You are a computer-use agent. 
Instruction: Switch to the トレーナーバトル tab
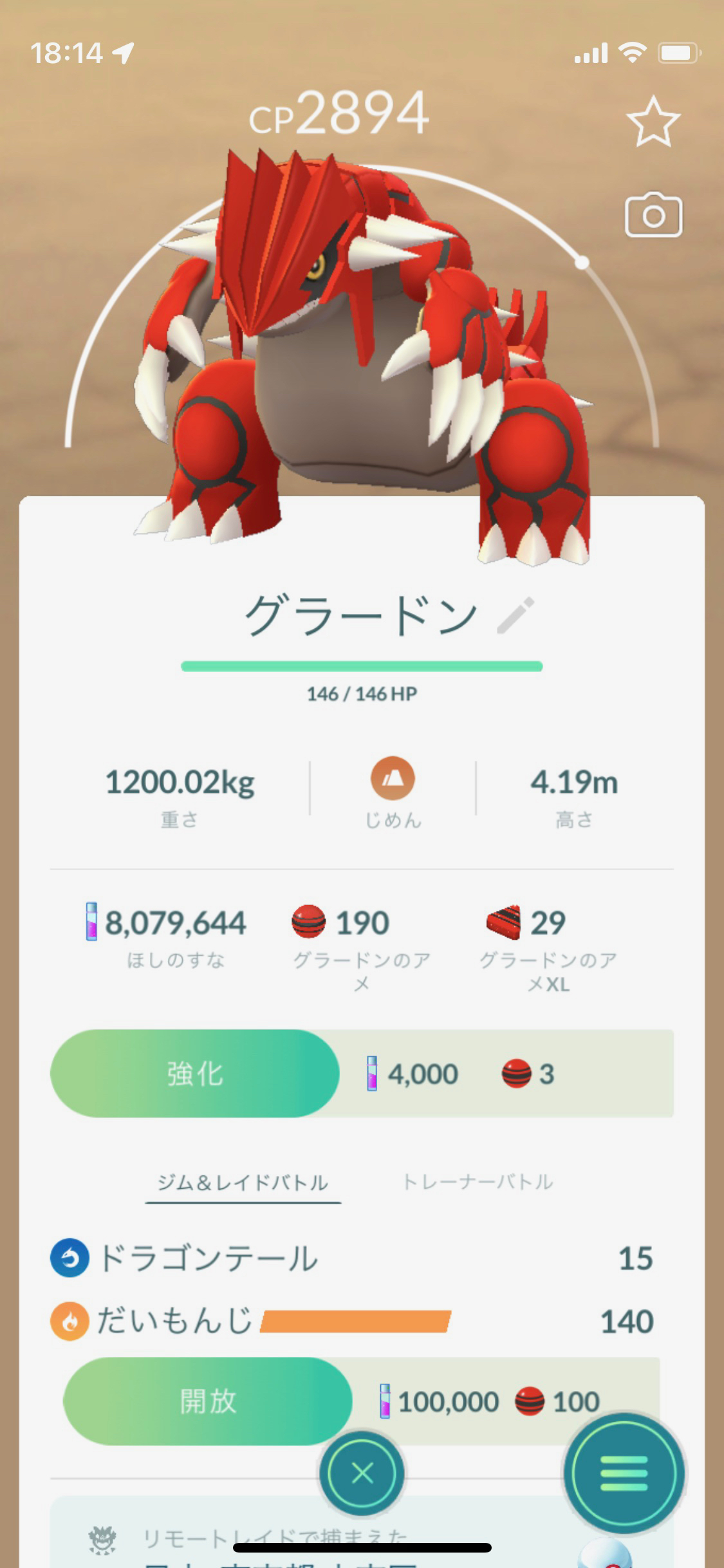click(477, 1182)
